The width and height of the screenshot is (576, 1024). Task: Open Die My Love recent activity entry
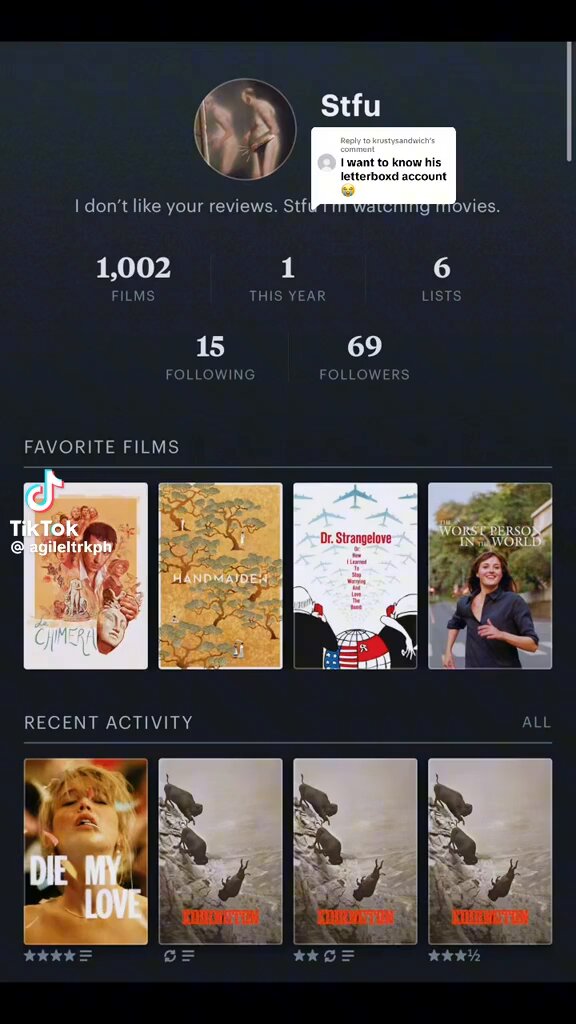tap(86, 852)
